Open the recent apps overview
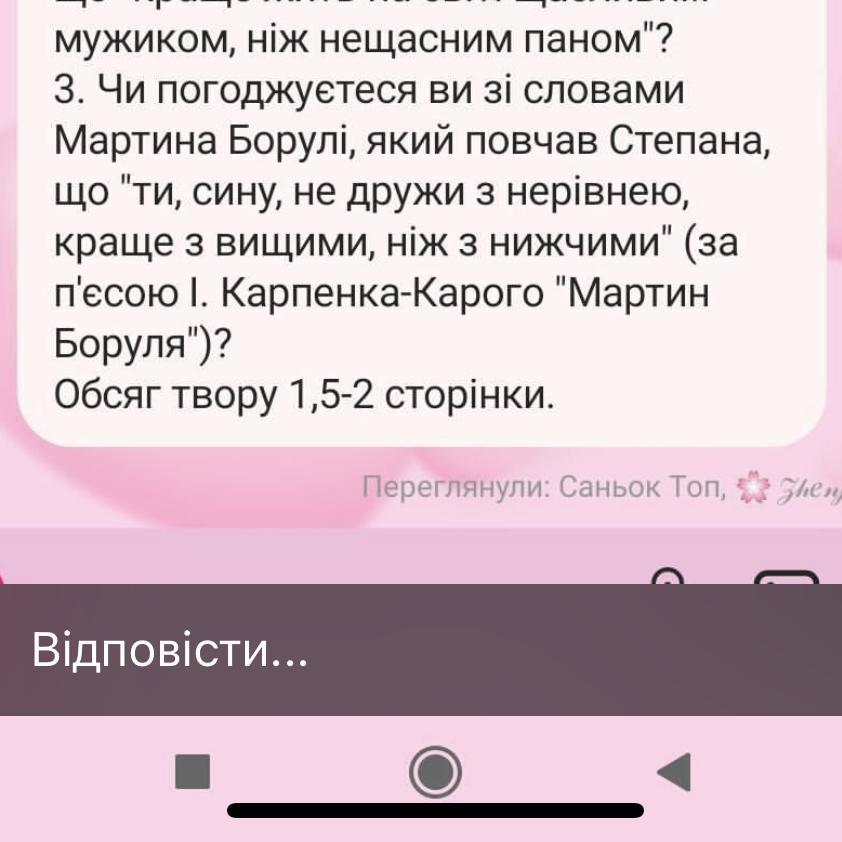This screenshot has height=842, width=842. (x=193, y=772)
